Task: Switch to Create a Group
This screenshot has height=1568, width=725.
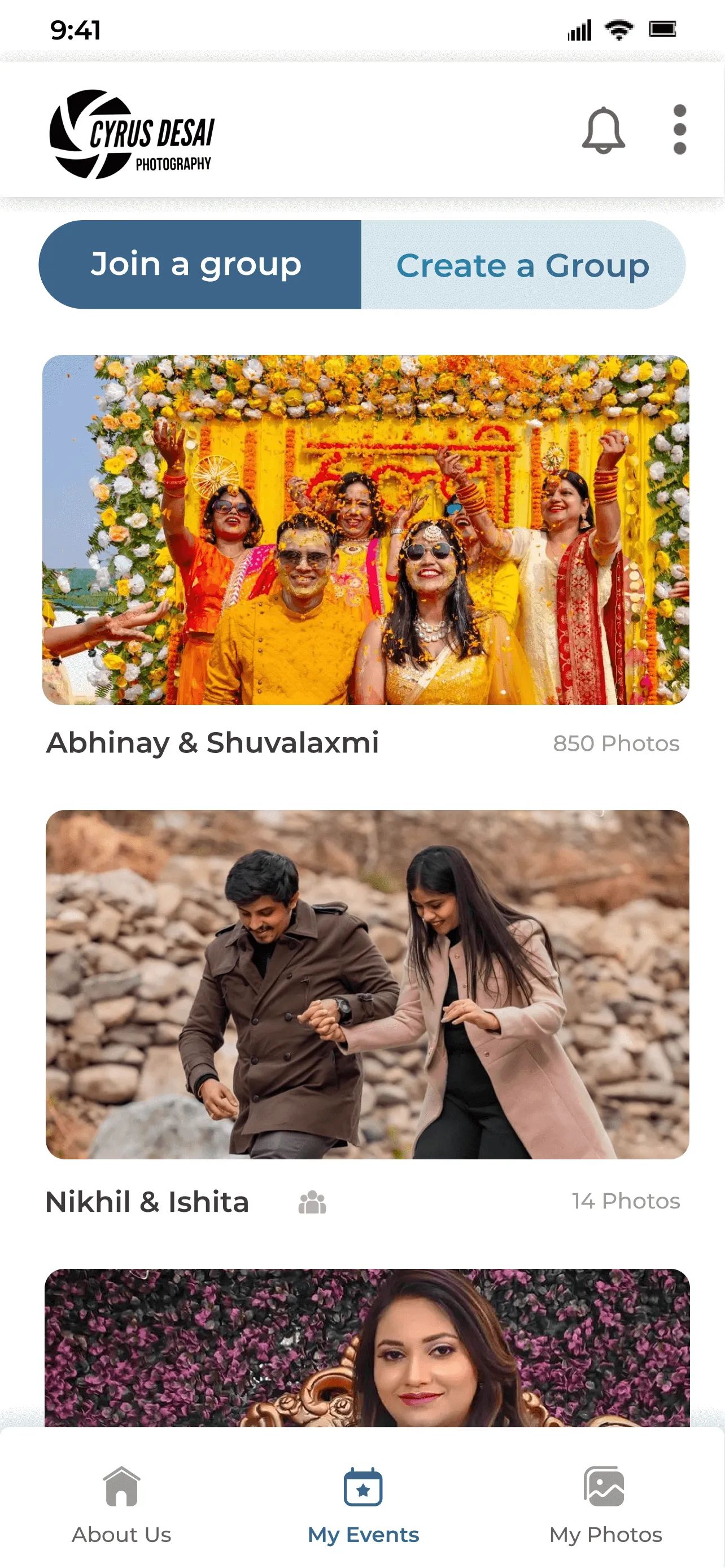Action: [x=522, y=265]
